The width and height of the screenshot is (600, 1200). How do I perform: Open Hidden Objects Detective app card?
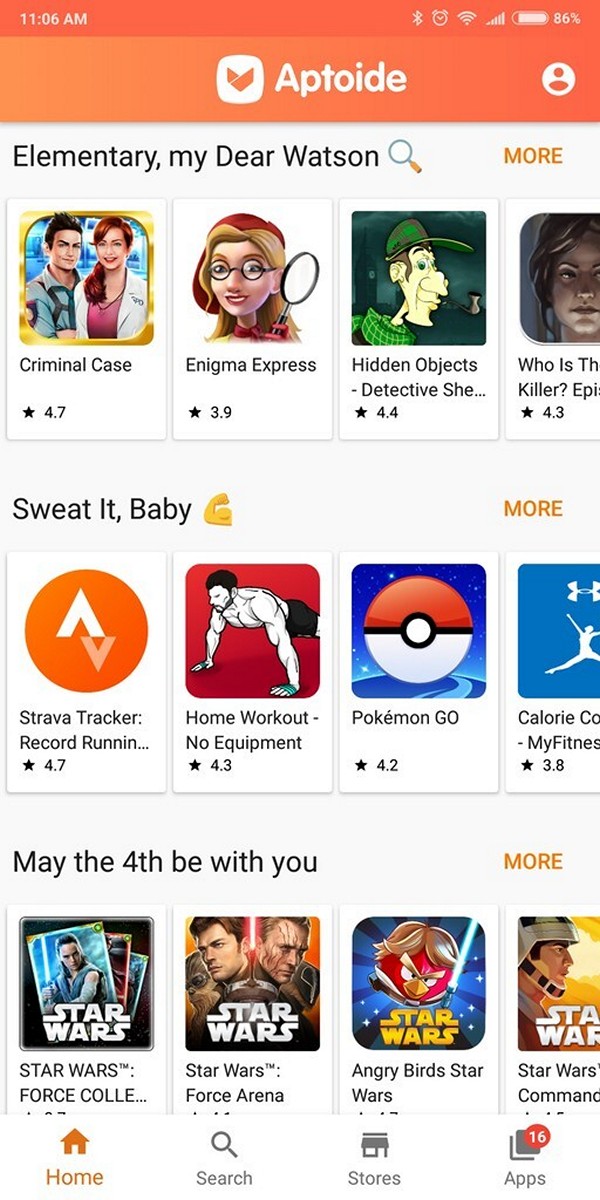tap(418, 319)
